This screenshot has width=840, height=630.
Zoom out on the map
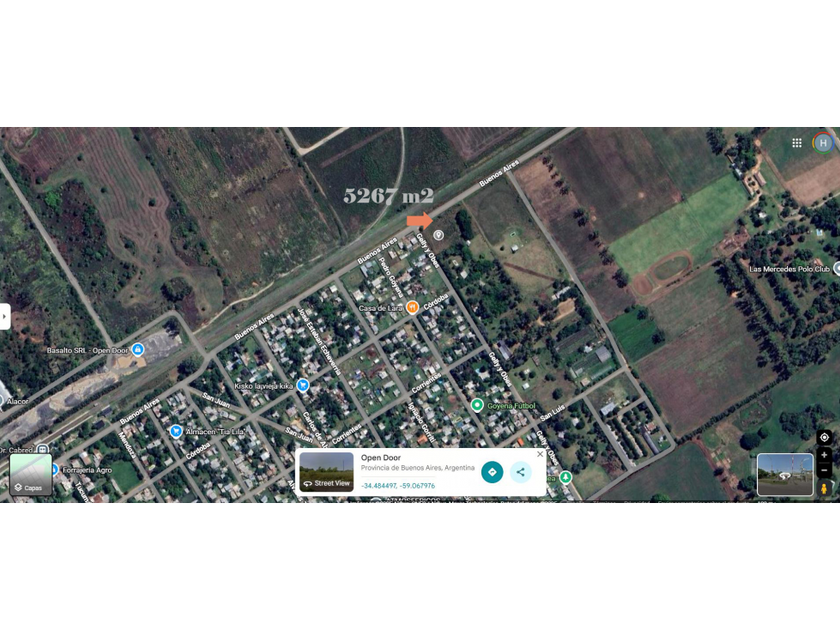pyautogui.click(x=824, y=471)
